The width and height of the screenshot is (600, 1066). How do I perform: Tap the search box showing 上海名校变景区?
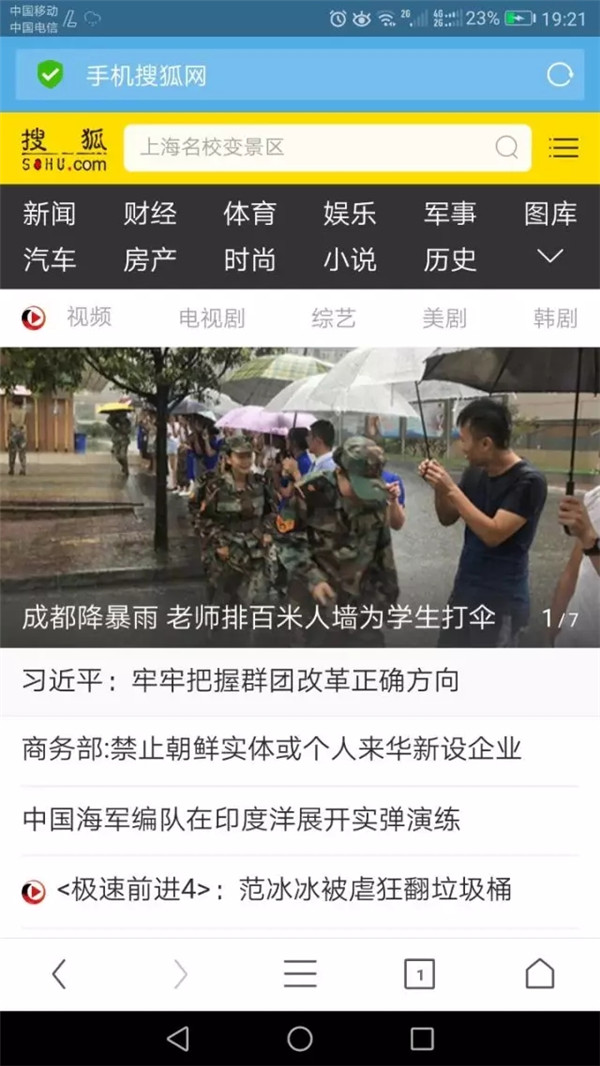click(x=310, y=148)
